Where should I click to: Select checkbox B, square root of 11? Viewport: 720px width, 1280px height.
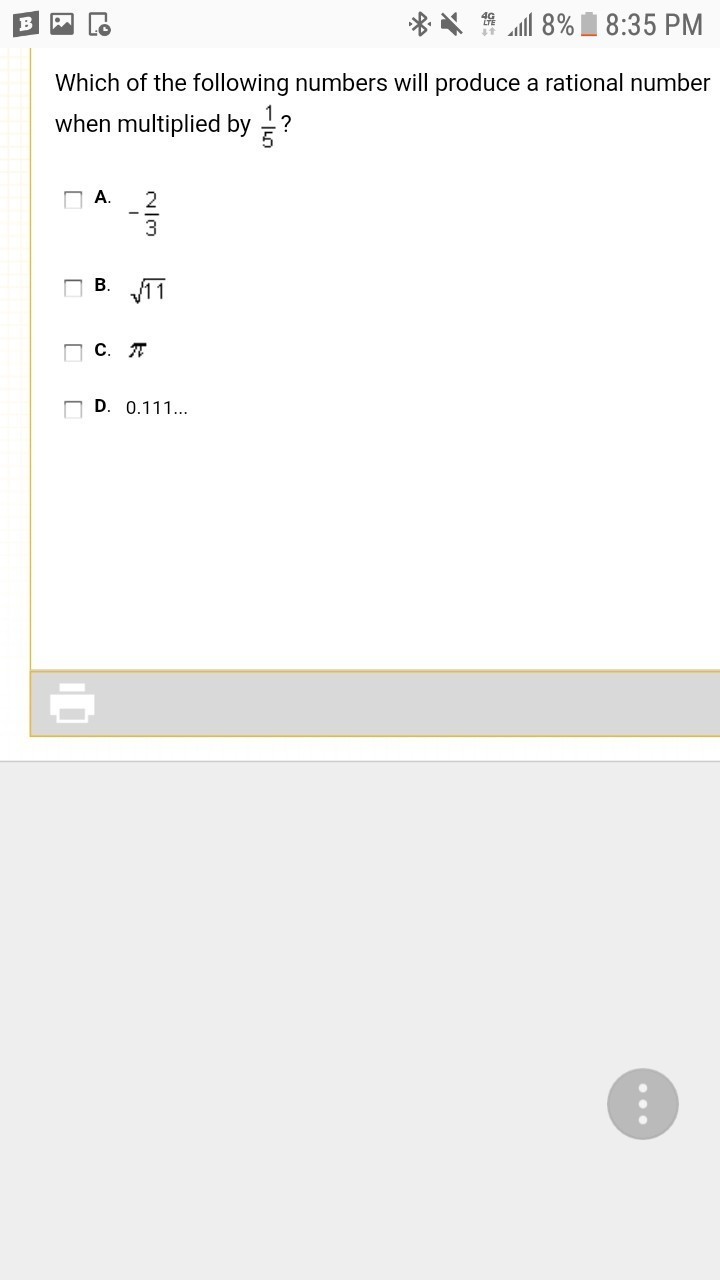pos(73,288)
